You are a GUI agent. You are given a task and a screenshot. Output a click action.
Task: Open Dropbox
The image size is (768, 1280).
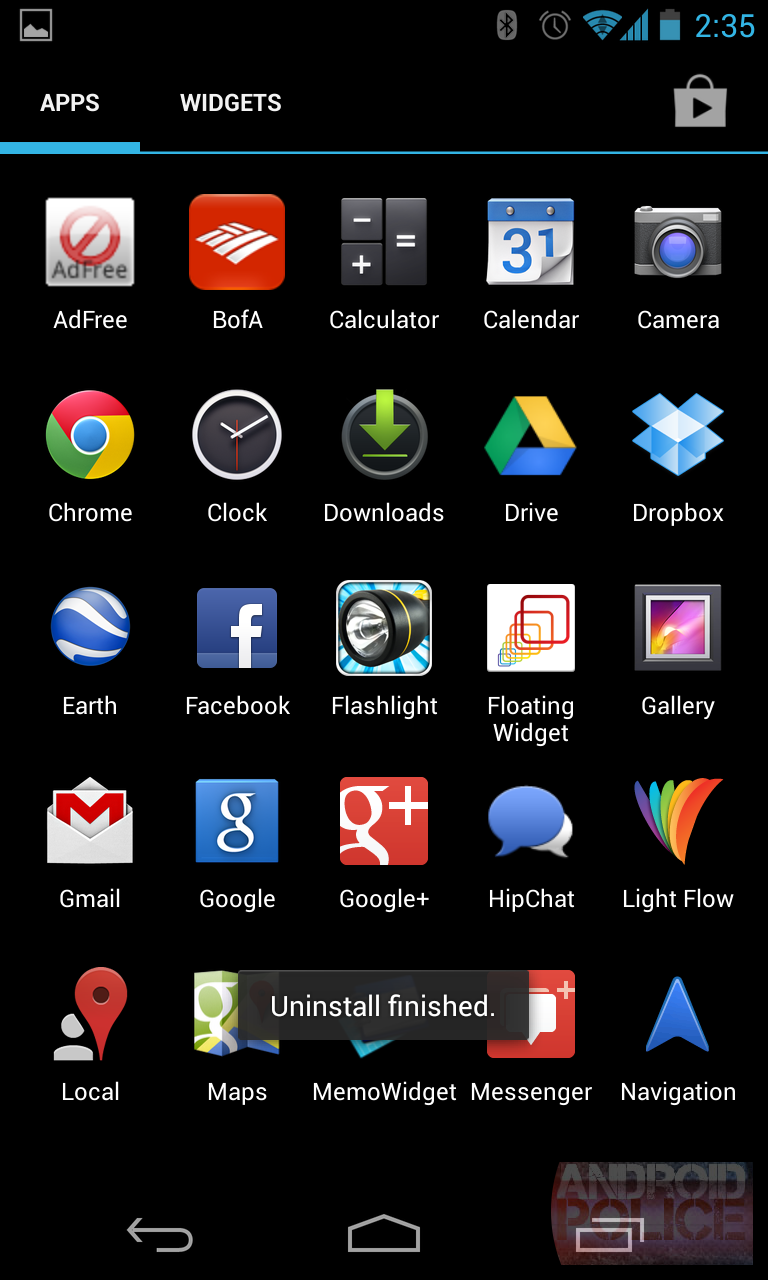(677, 435)
